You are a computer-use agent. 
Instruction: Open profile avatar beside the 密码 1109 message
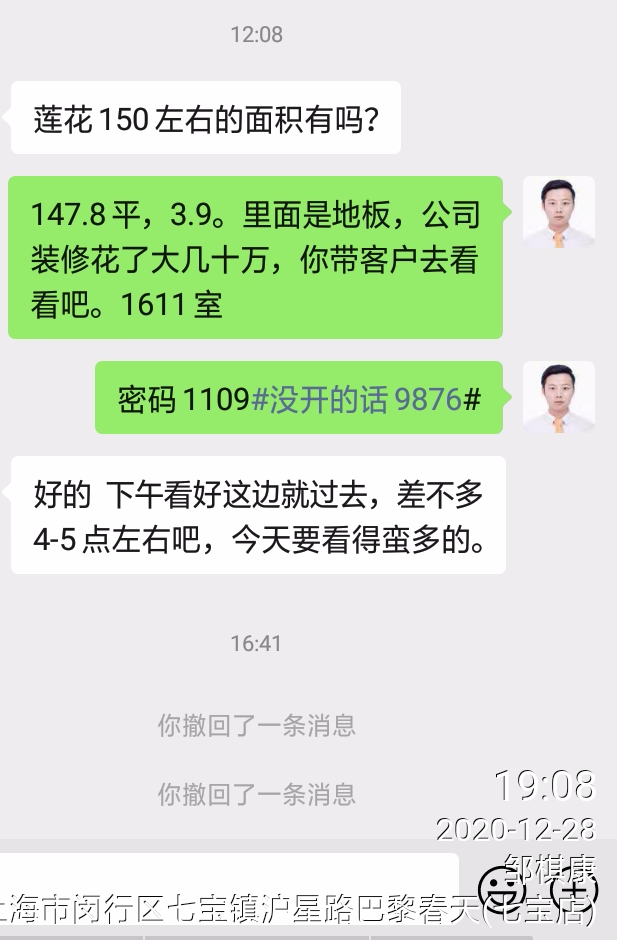click(x=559, y=397)
